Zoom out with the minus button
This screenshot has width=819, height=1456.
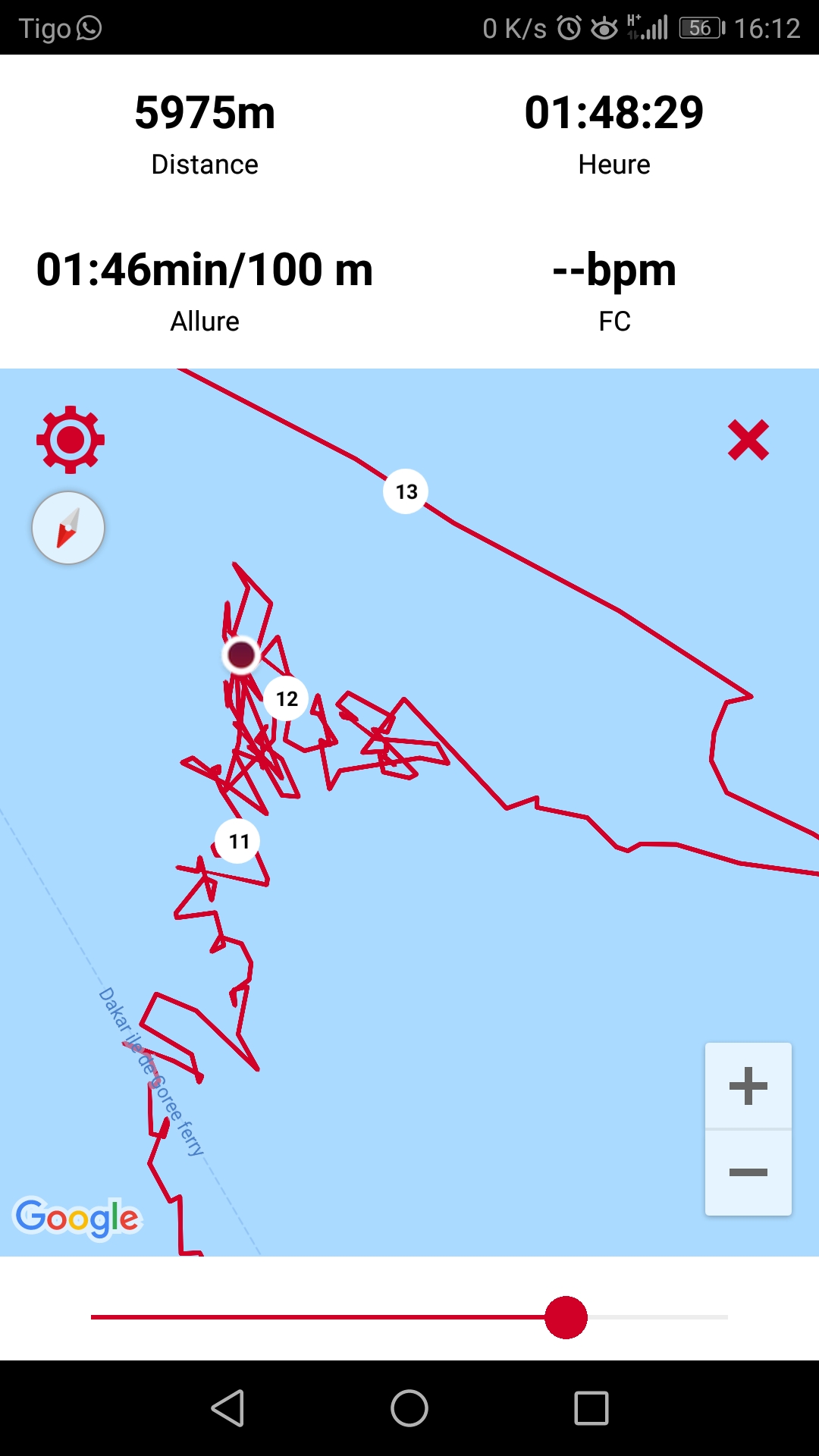(x=748, y=1172)
